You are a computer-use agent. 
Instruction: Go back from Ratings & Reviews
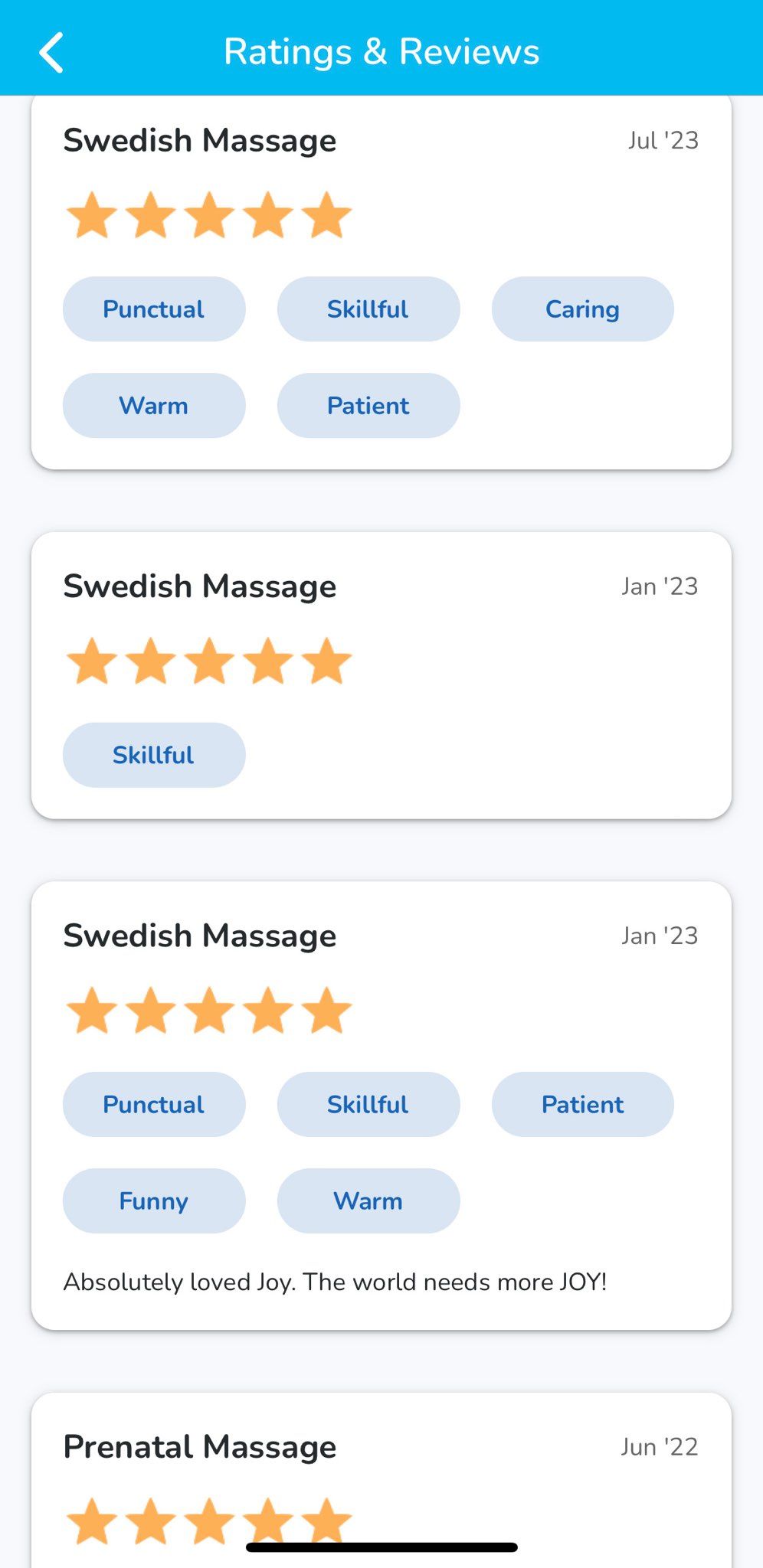point(51,53)
